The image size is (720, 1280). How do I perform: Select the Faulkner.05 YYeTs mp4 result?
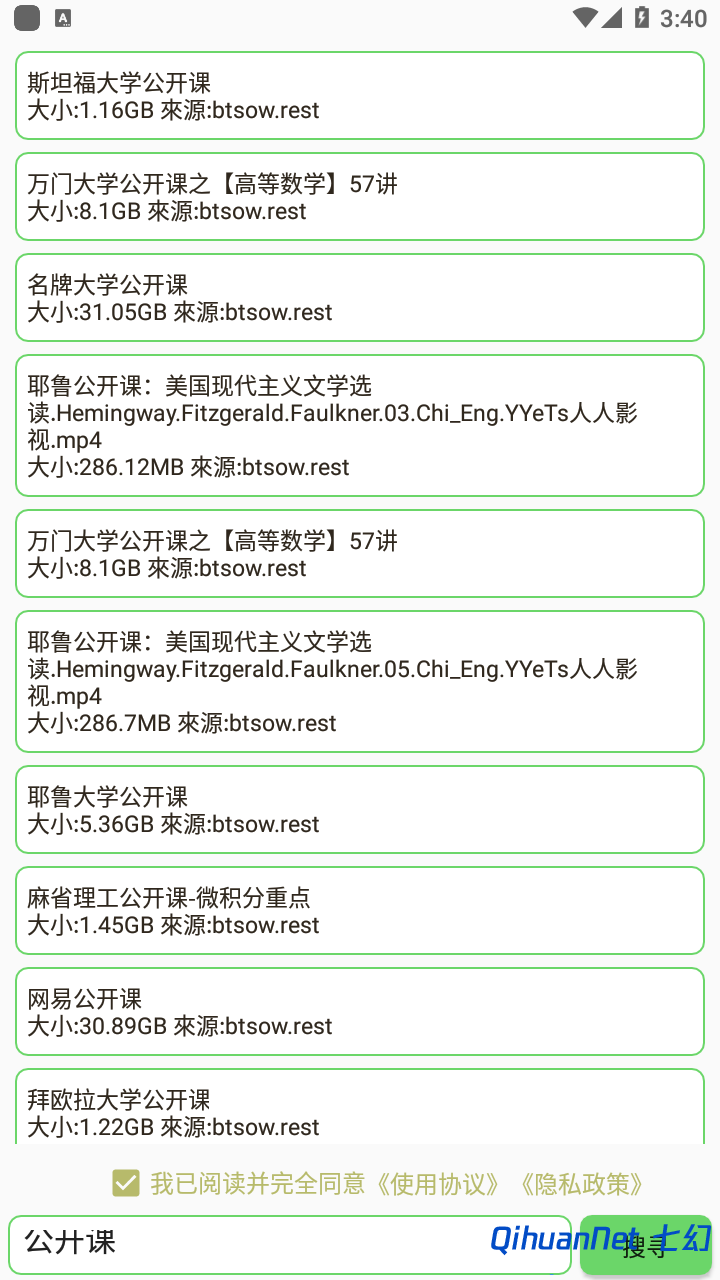point(360,680)
